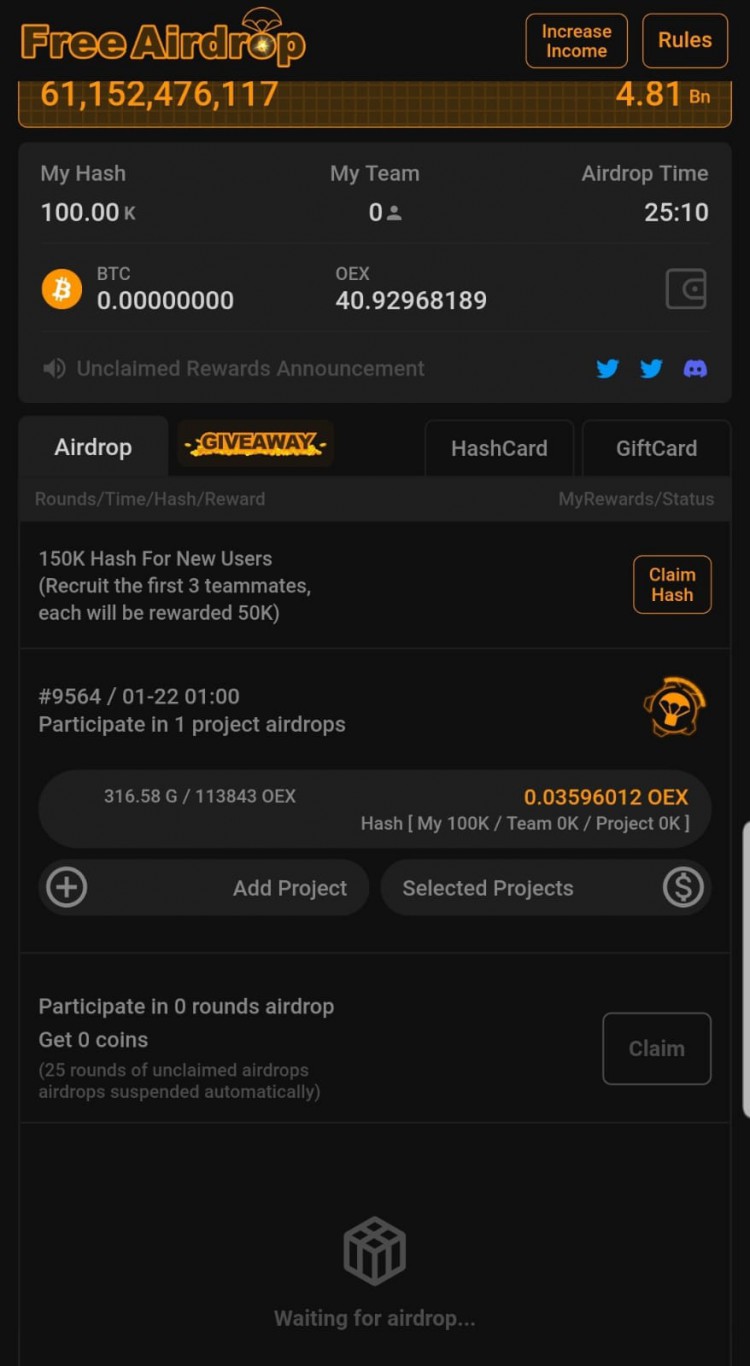Switch to the GiftCard tab
Viewport: 750px width, 1366px height.
[x=656, y=448]
